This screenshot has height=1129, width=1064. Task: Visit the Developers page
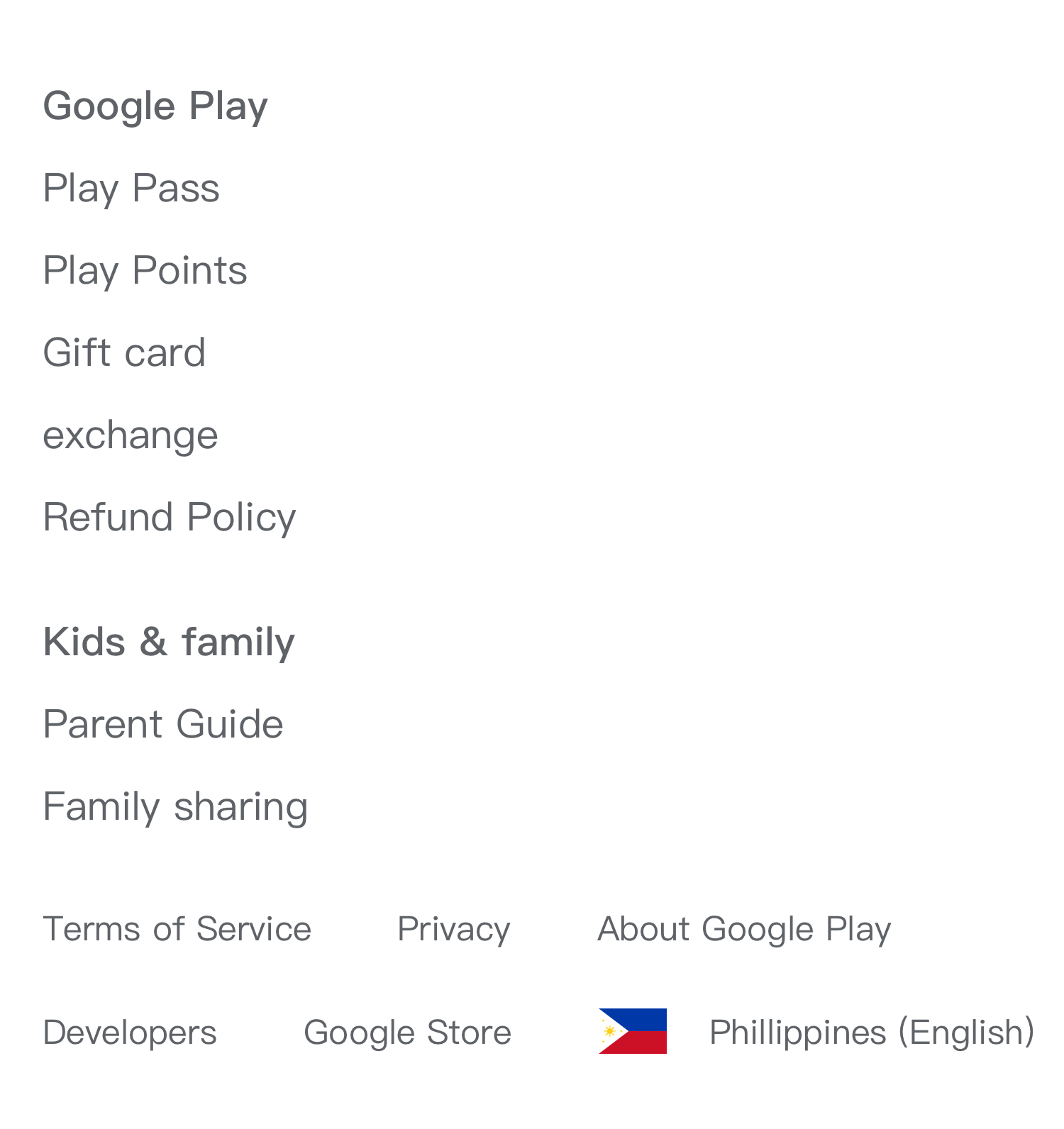point(130,1033)
